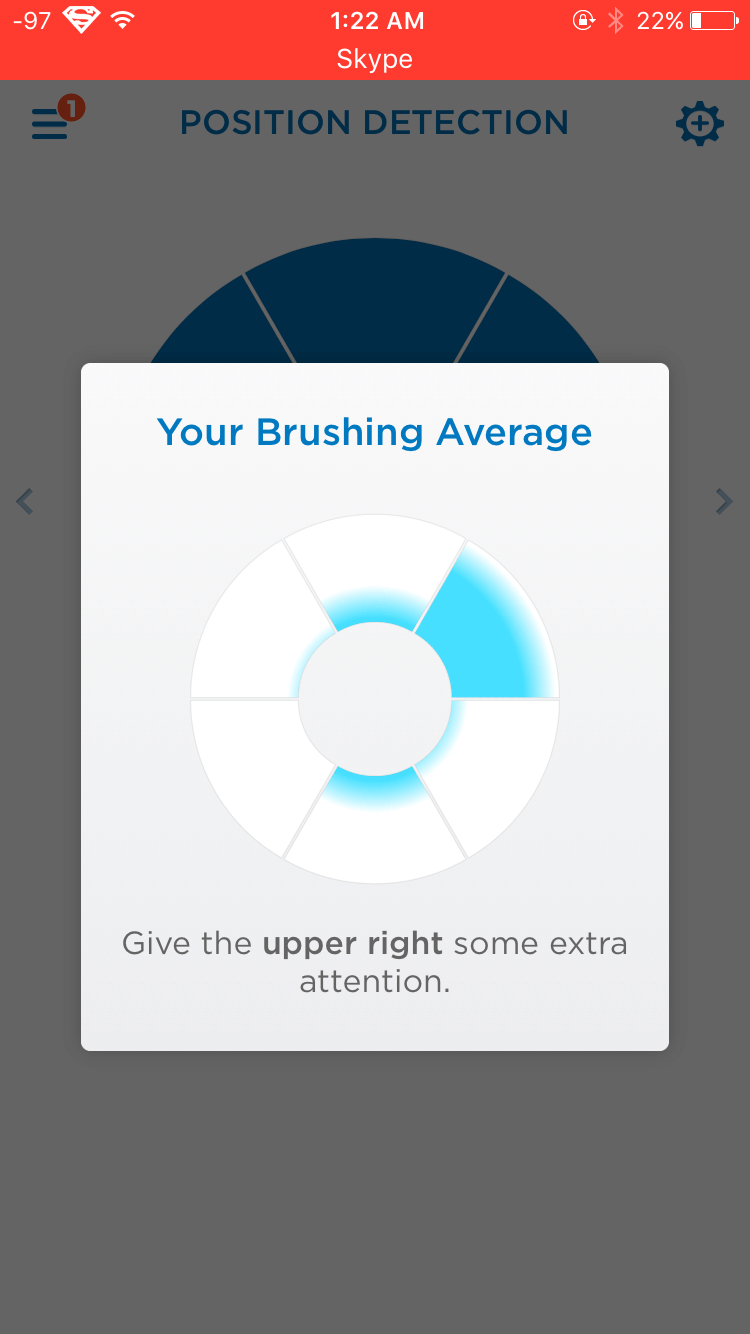Go to the previous page with left arrow
The image size is (750, 1334).
coord(25,501)
